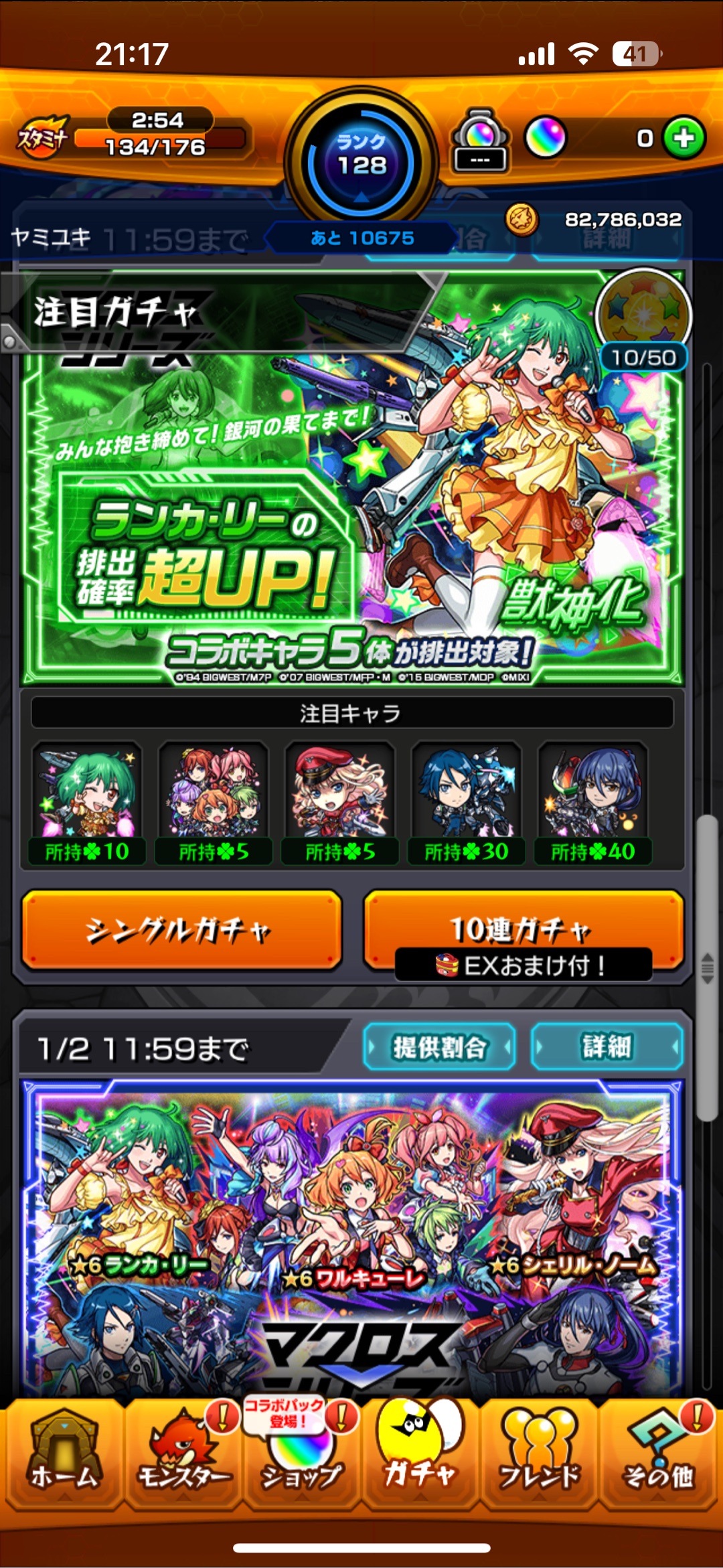723x1568 pixels.
Task: Pull the シングルガチャ single gacha
Action: point(182,930)
